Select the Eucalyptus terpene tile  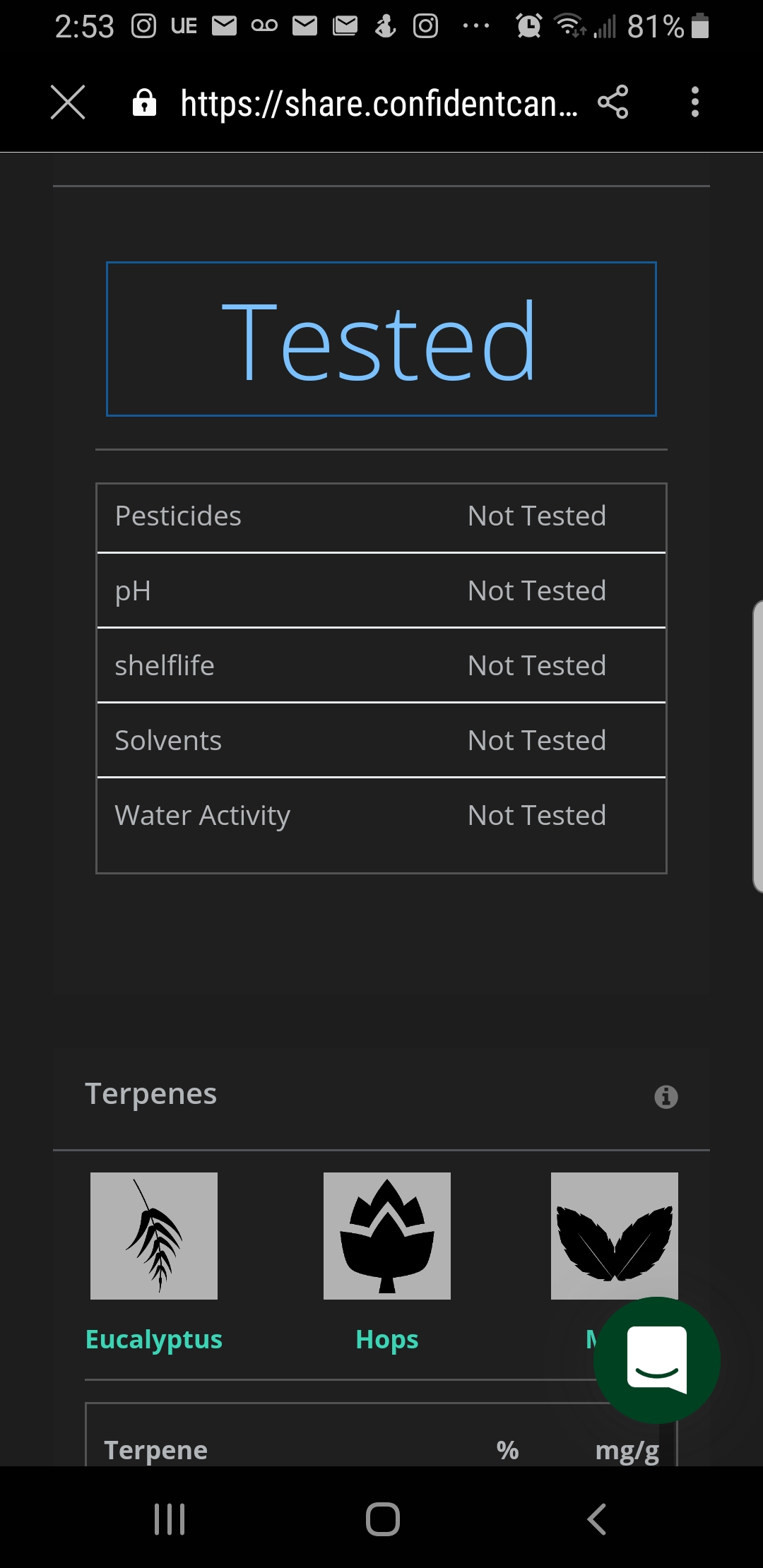(154, 1236)
